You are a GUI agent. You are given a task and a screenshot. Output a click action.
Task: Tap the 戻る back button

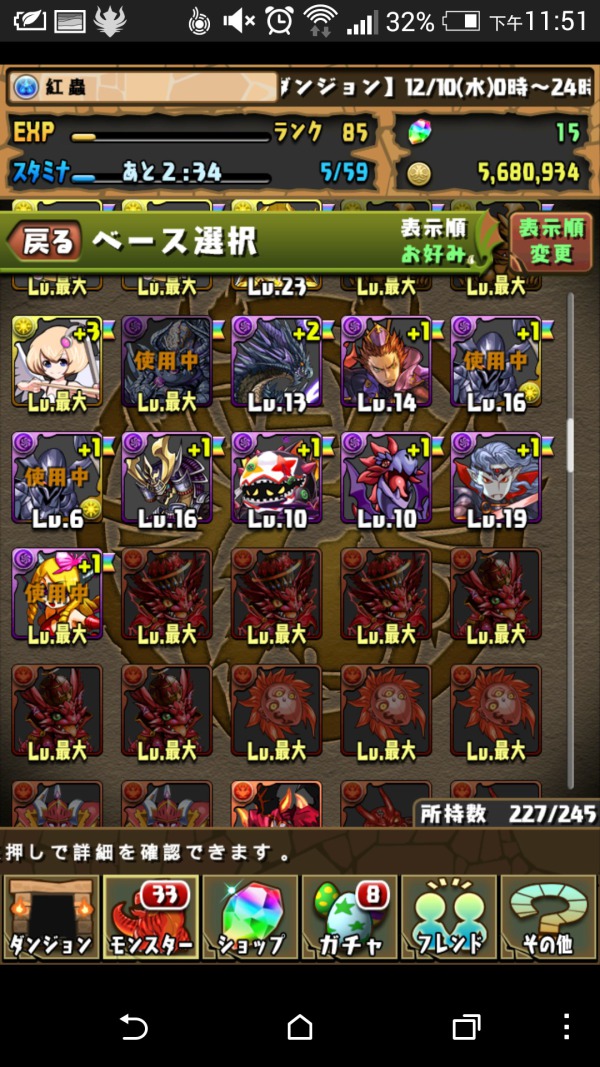point(45,240)
